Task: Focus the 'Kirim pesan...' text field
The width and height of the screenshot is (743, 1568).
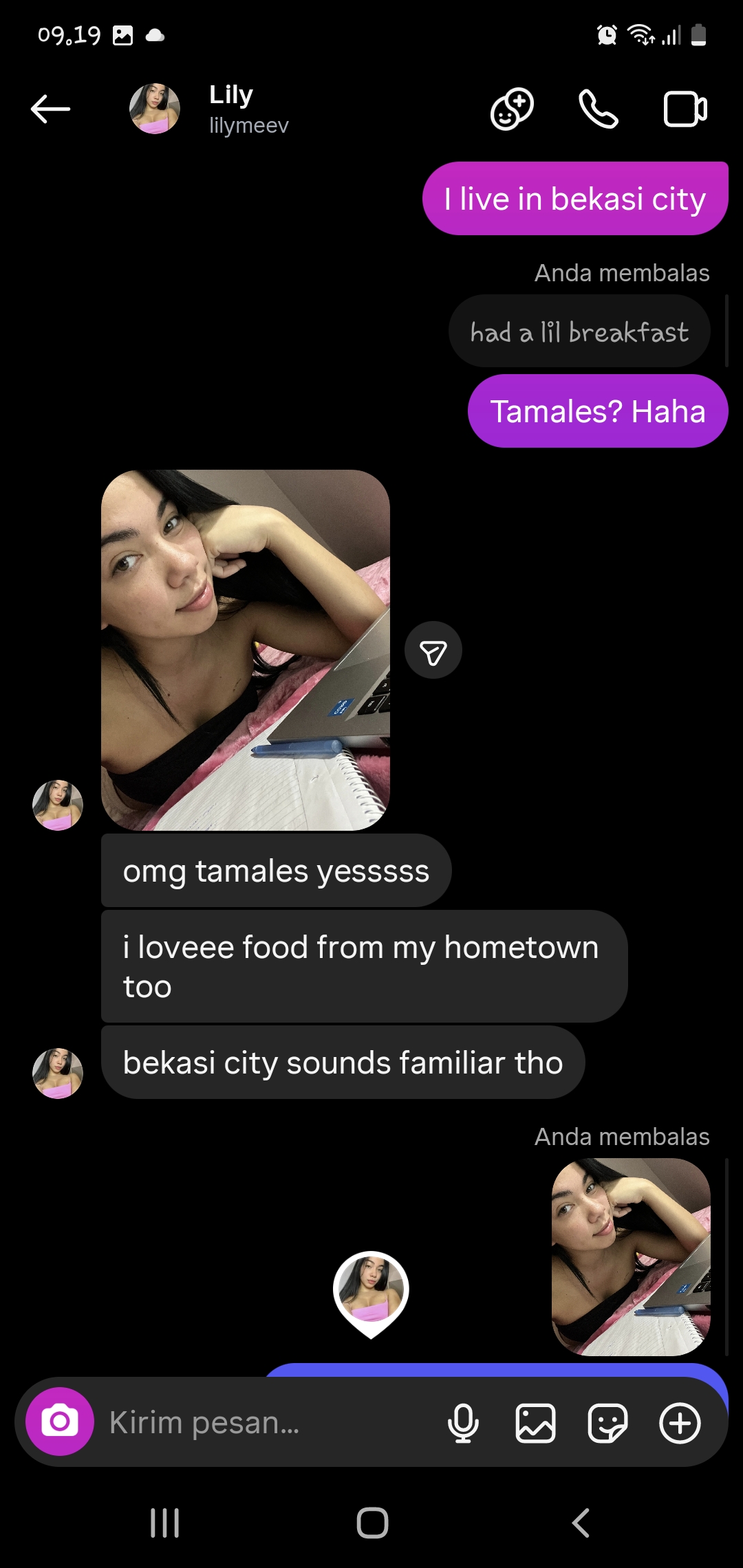Action: point(268,1422)
